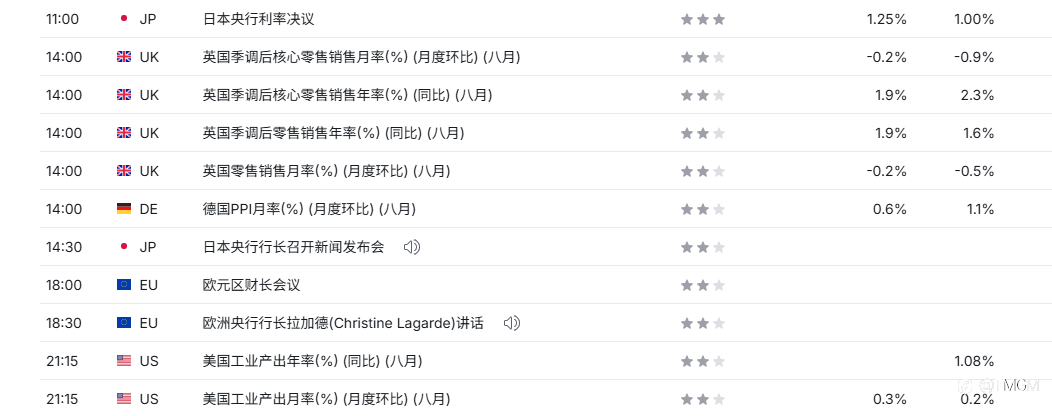Screen dimensions: 1052x416
Task: Open the 欧元区财长会议 event row
Action: pyautogui.click(x=526, y=285)
